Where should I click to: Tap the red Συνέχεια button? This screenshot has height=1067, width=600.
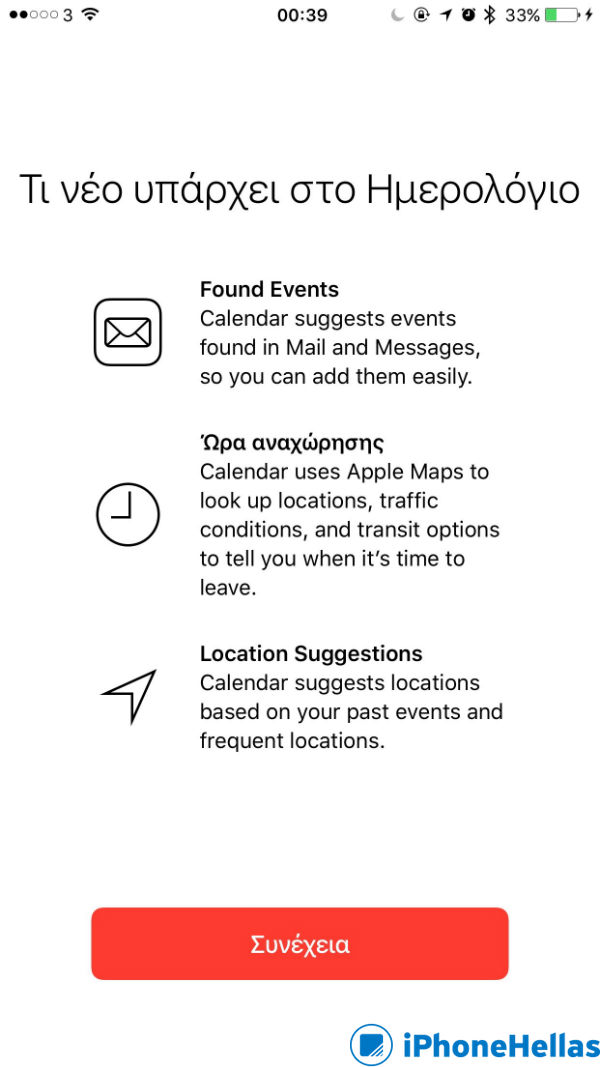coord(300,944)
